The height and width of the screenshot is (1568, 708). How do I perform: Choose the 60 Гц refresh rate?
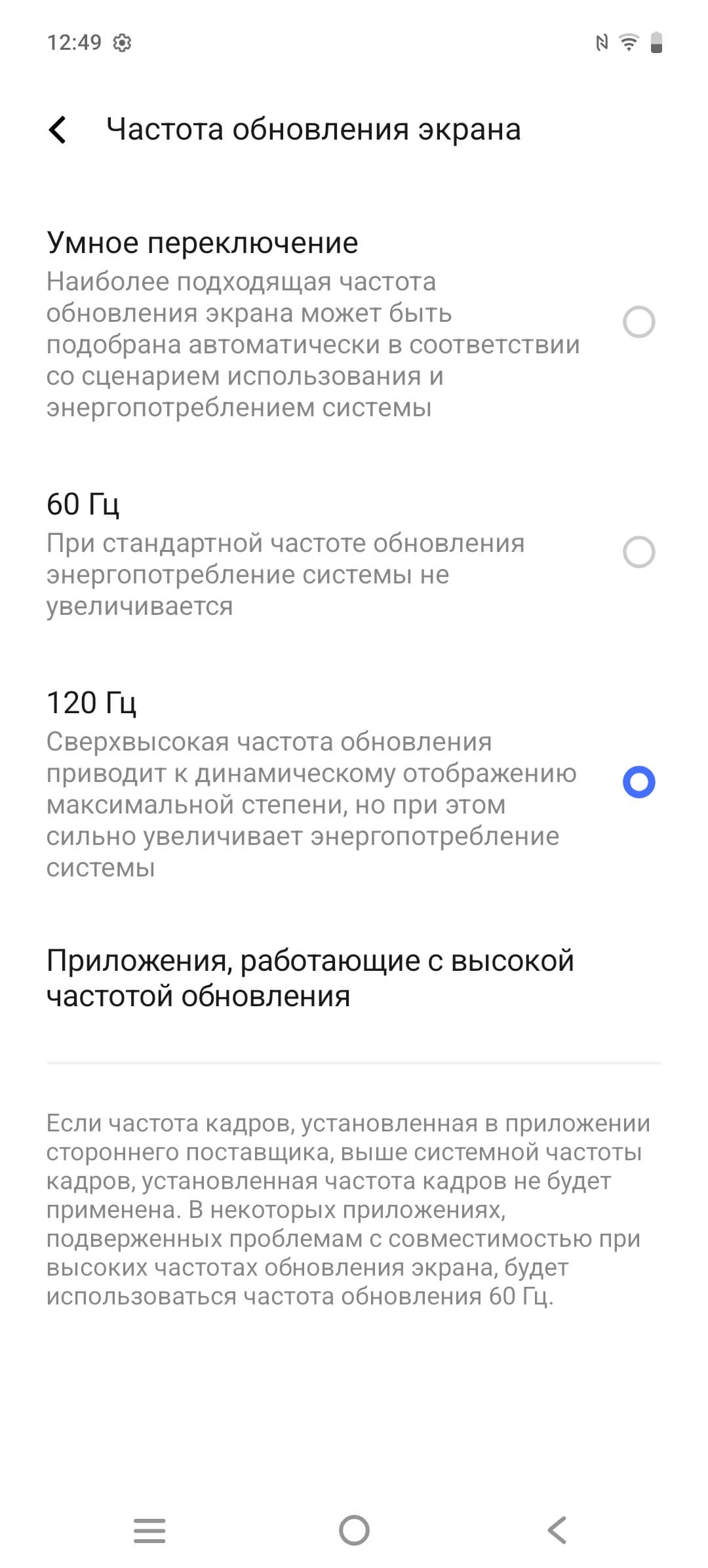tap(639, 552)
